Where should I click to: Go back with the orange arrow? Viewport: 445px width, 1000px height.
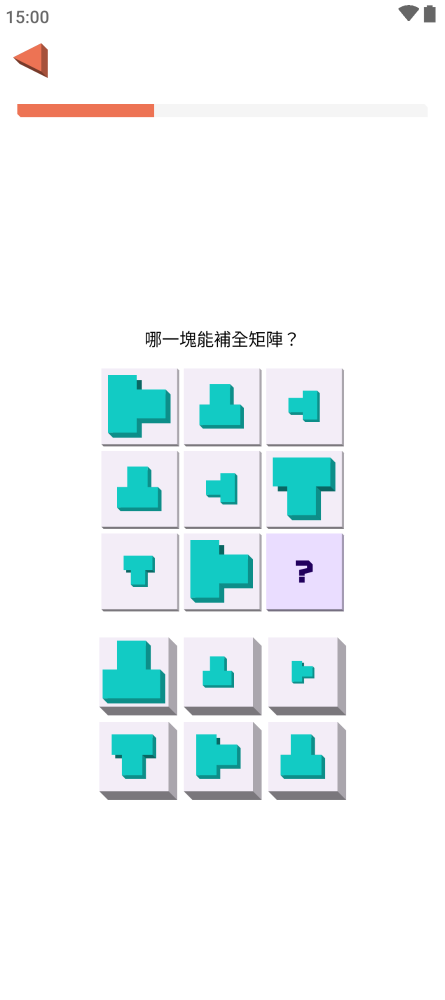pos(31,60)
